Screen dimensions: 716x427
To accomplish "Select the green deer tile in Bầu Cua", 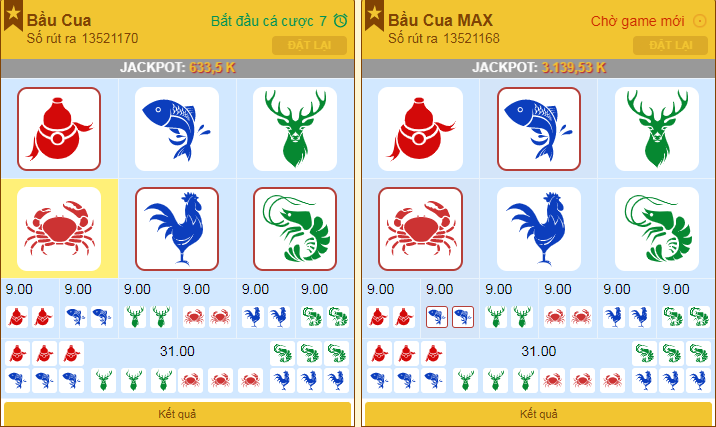I will tap(294, 128).
